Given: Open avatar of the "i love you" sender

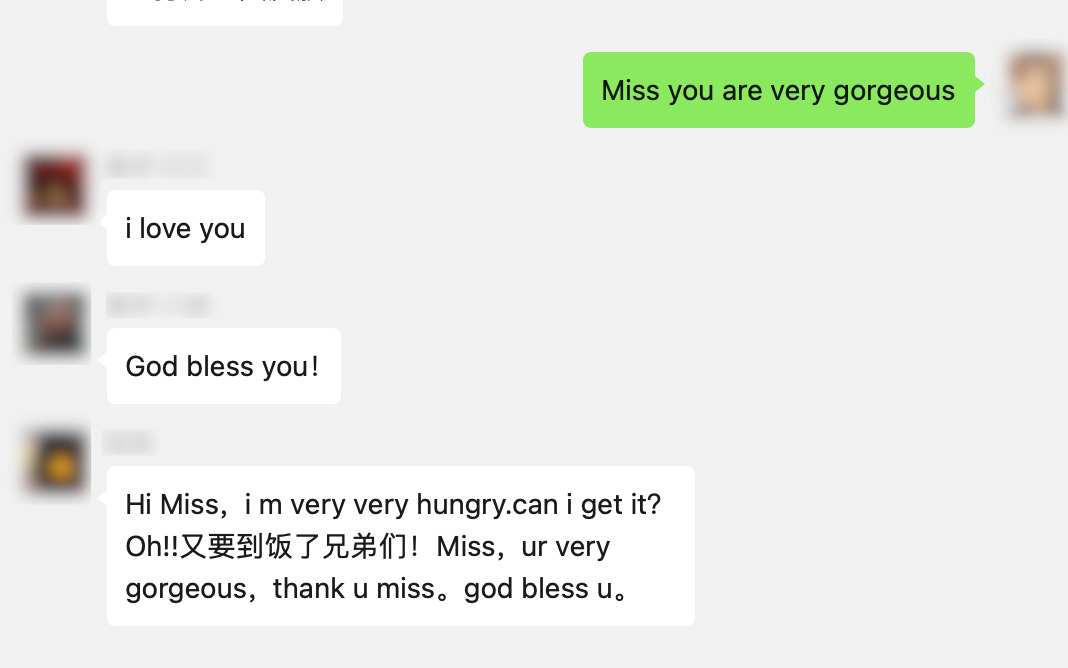Looking at the screenshot, I should click(55, 186).
